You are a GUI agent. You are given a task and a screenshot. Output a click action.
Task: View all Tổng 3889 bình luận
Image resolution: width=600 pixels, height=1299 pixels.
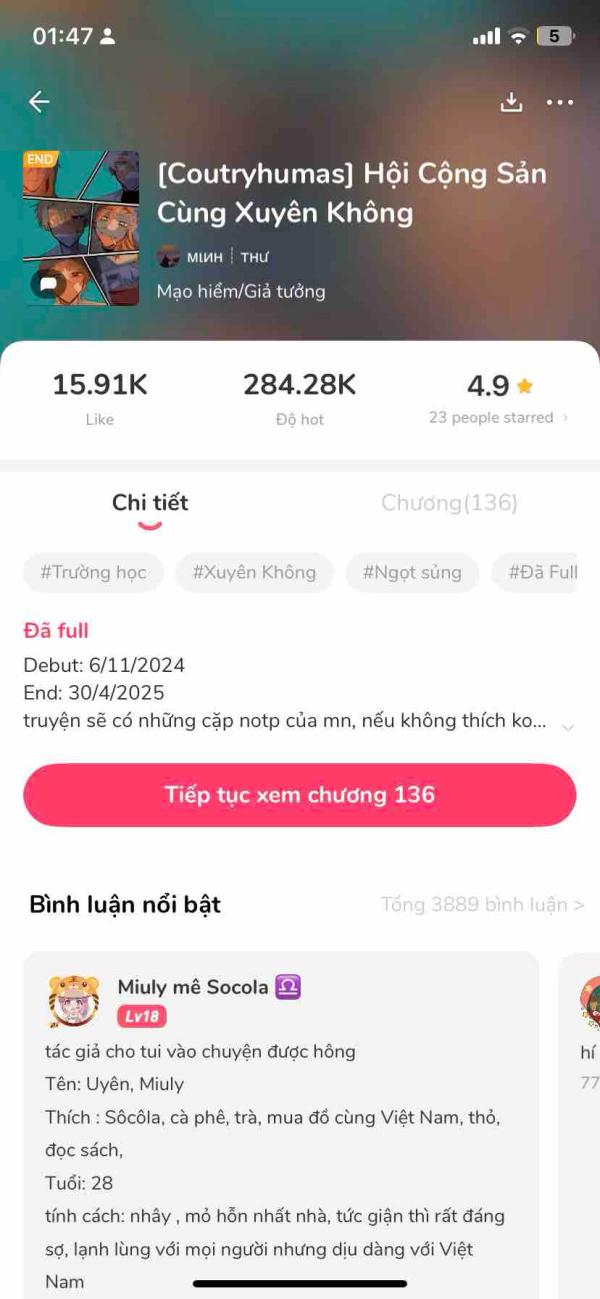pyautogui.click(x=482, y=905)
